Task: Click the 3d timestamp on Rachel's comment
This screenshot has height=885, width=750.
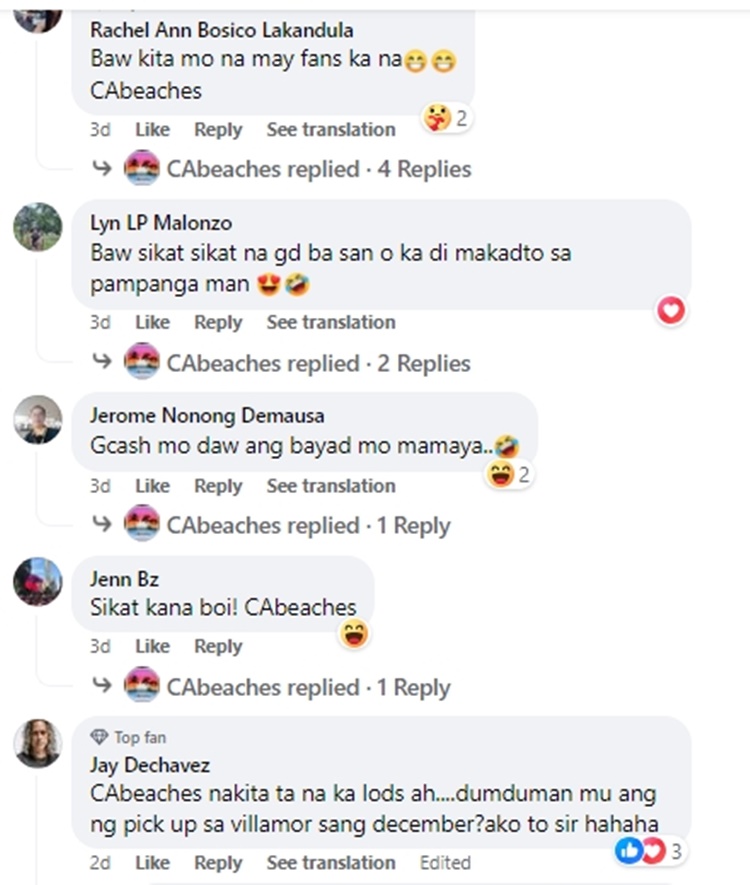Action: click(x=99, y=129)
